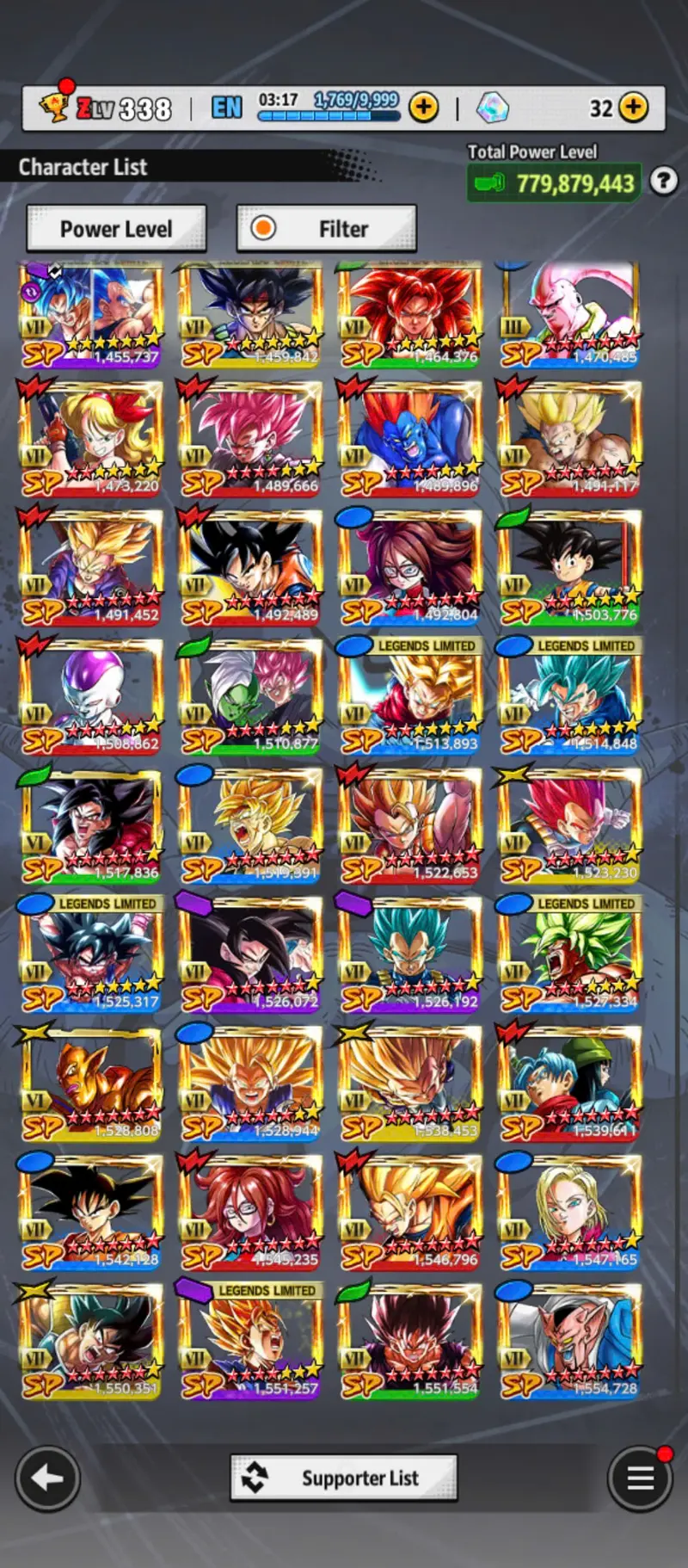Open the character with power 1,551,257
The height and width of the screenshot is (1568, 688).
[250, 1341]
